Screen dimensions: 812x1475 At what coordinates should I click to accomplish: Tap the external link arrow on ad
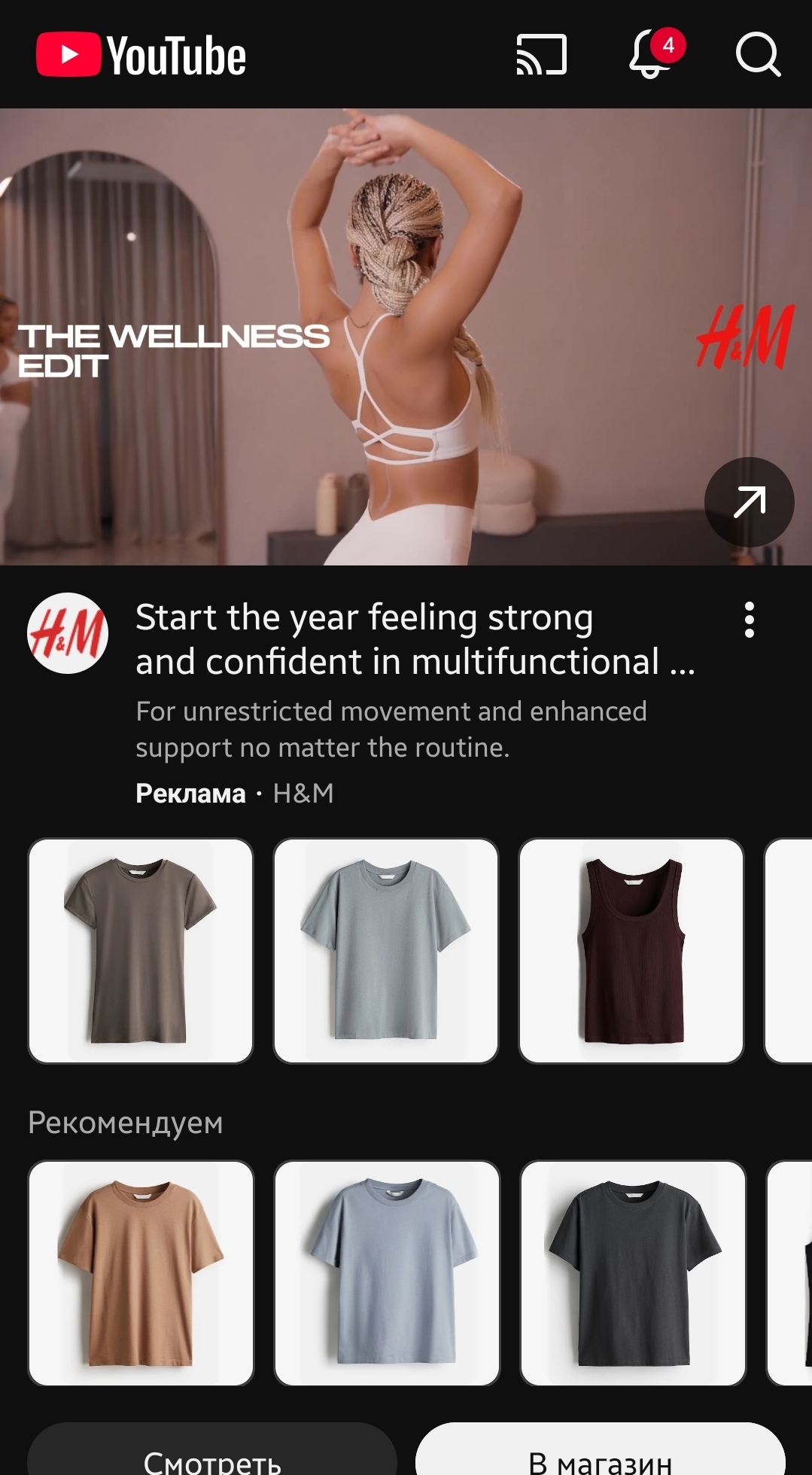(749, 502)
